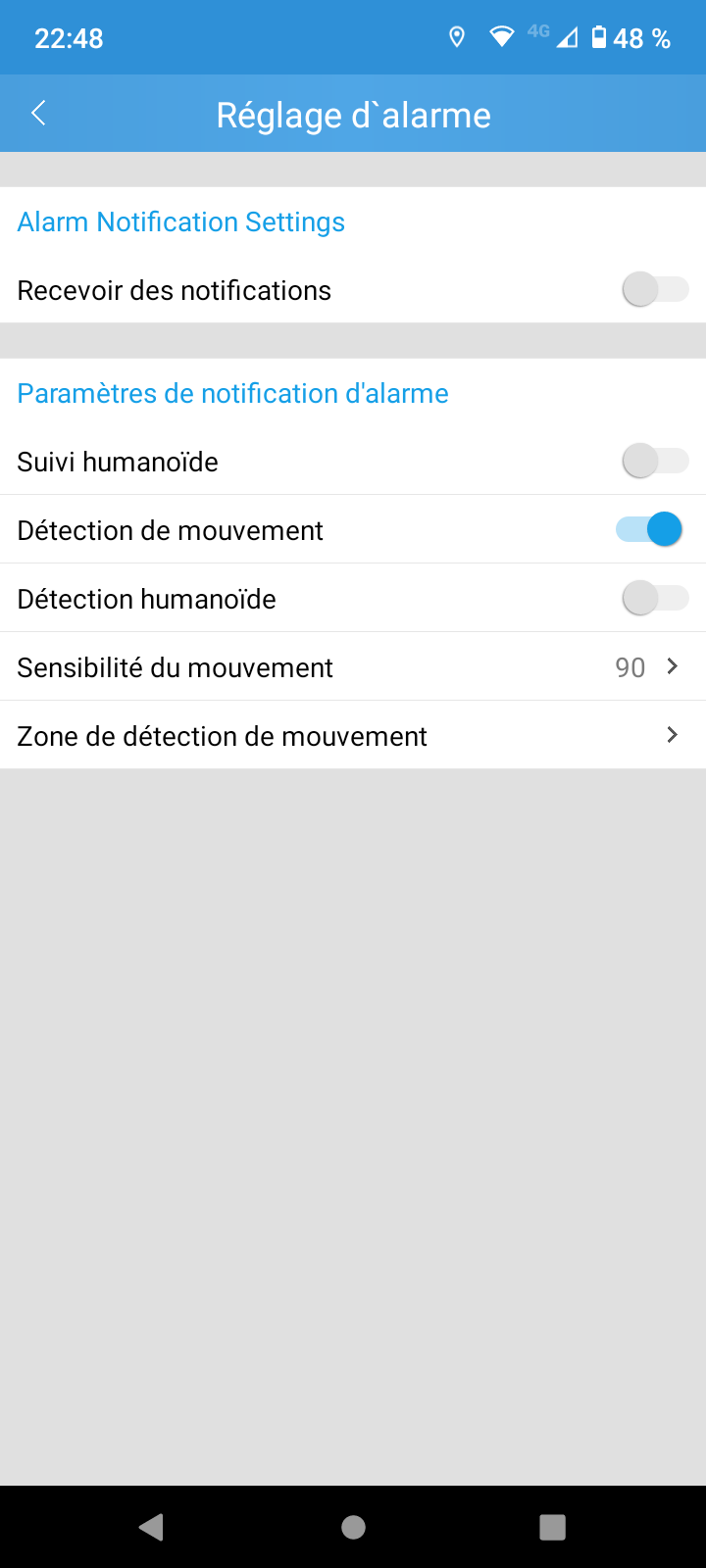Disable Détection de mouvement switch

(649, 529)
